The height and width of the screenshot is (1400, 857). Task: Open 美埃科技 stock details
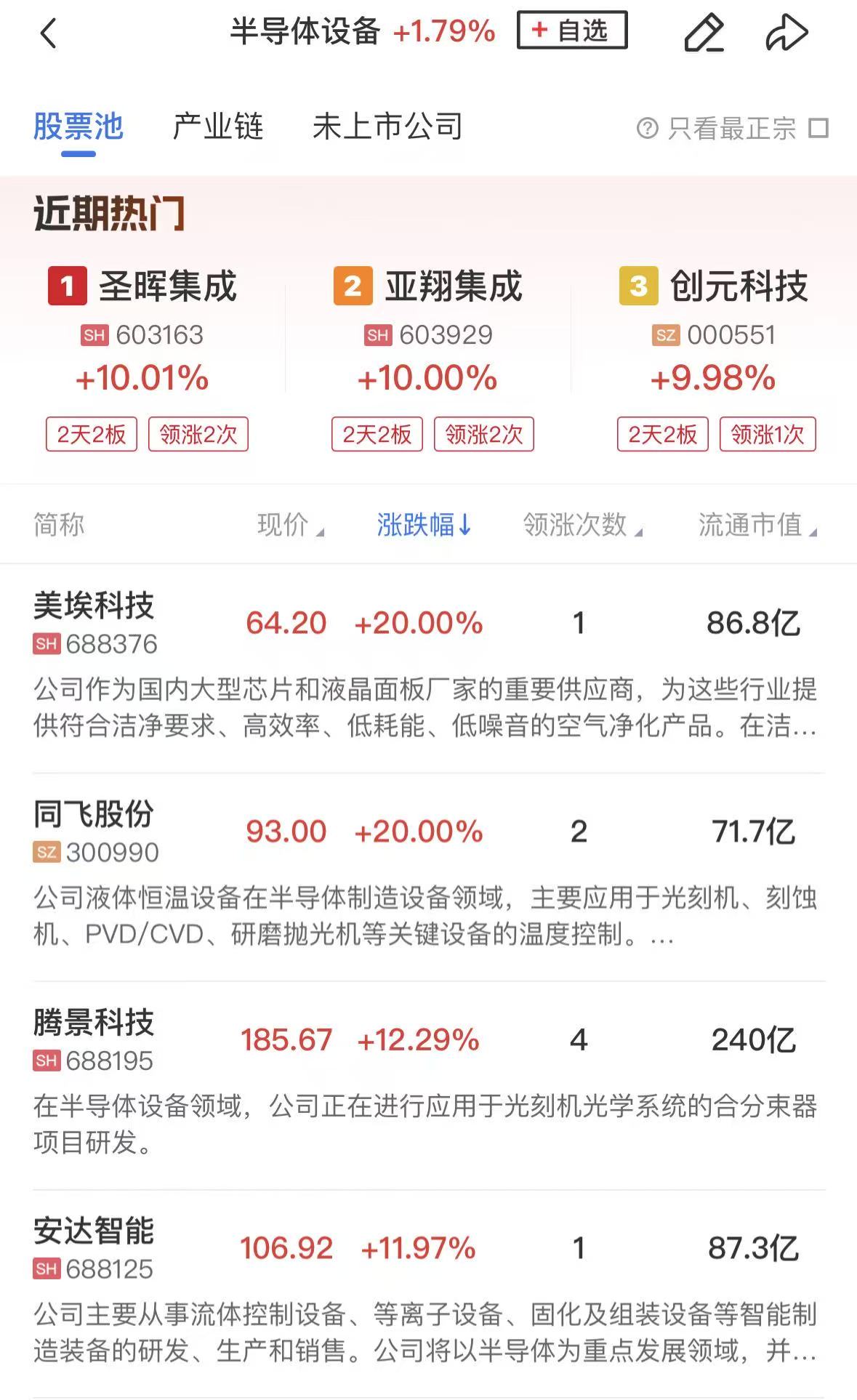click(94, 622)
